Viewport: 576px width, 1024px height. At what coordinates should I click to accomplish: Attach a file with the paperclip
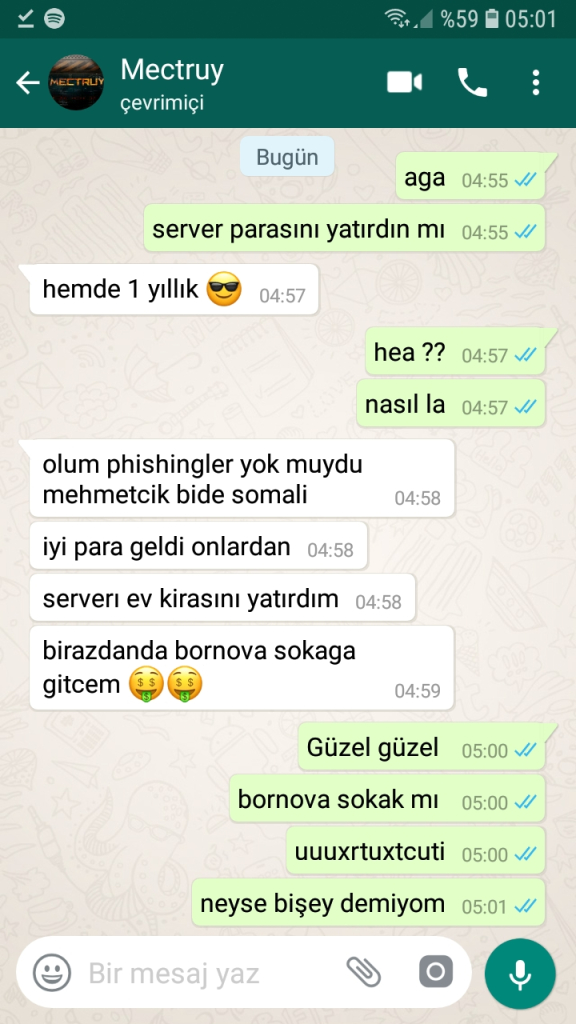tap(363, 972)
